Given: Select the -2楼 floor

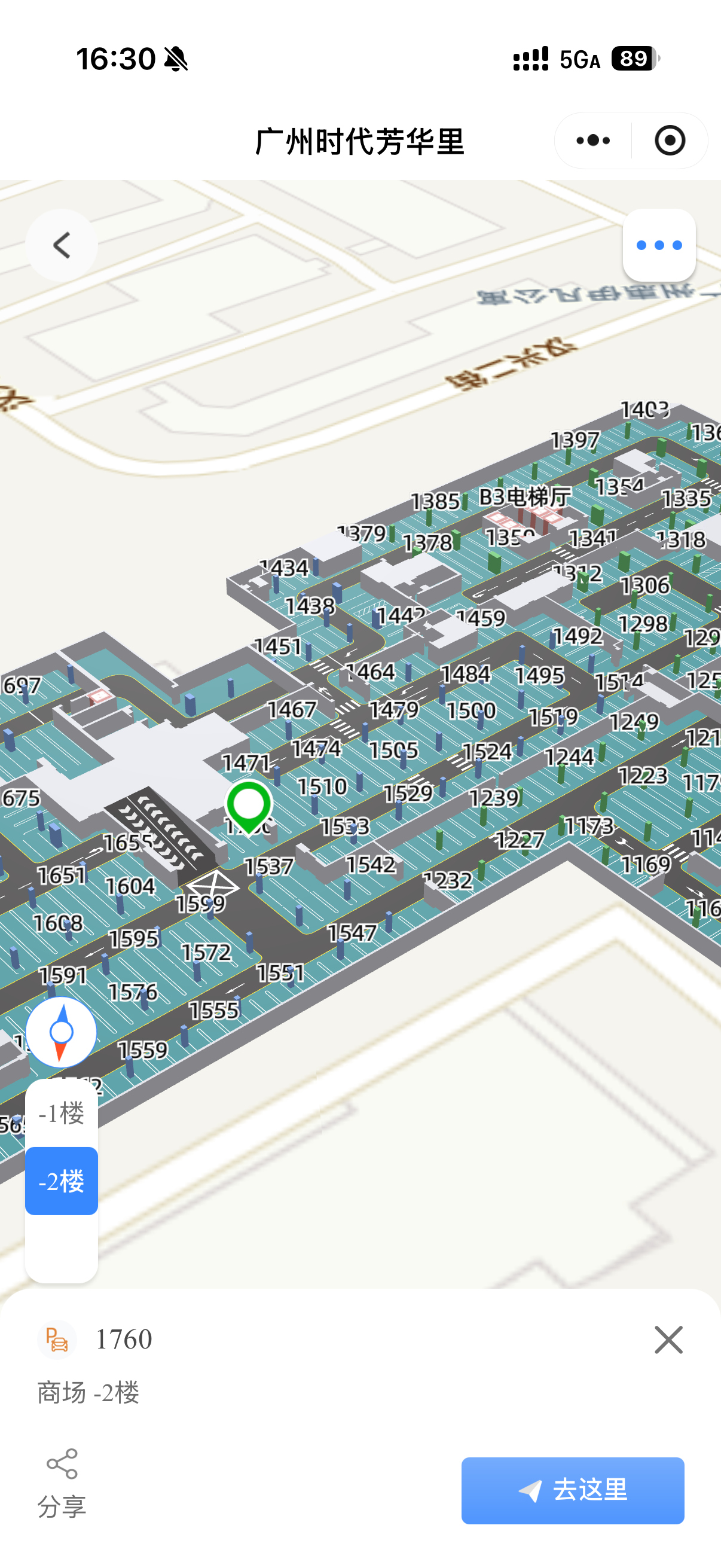Looking at the screenshot, I should click(x=62, y=1181).
